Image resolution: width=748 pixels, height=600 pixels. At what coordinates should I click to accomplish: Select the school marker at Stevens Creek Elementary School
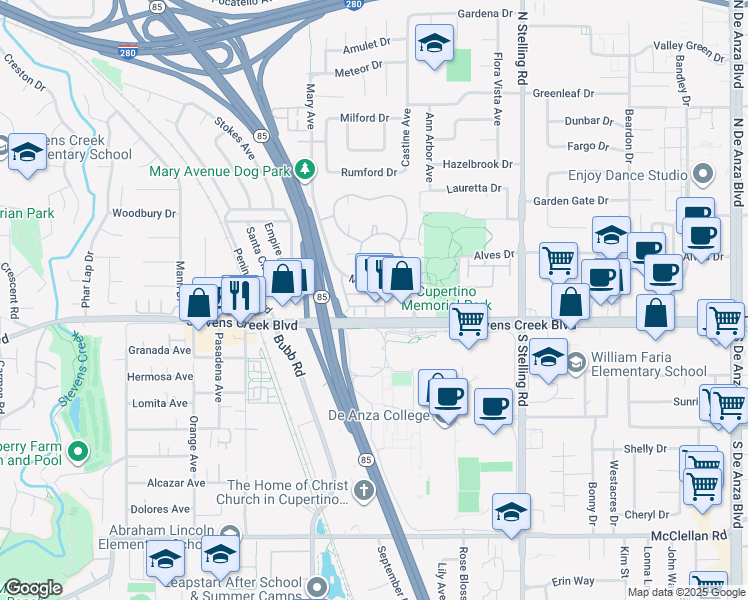point(27,155)
